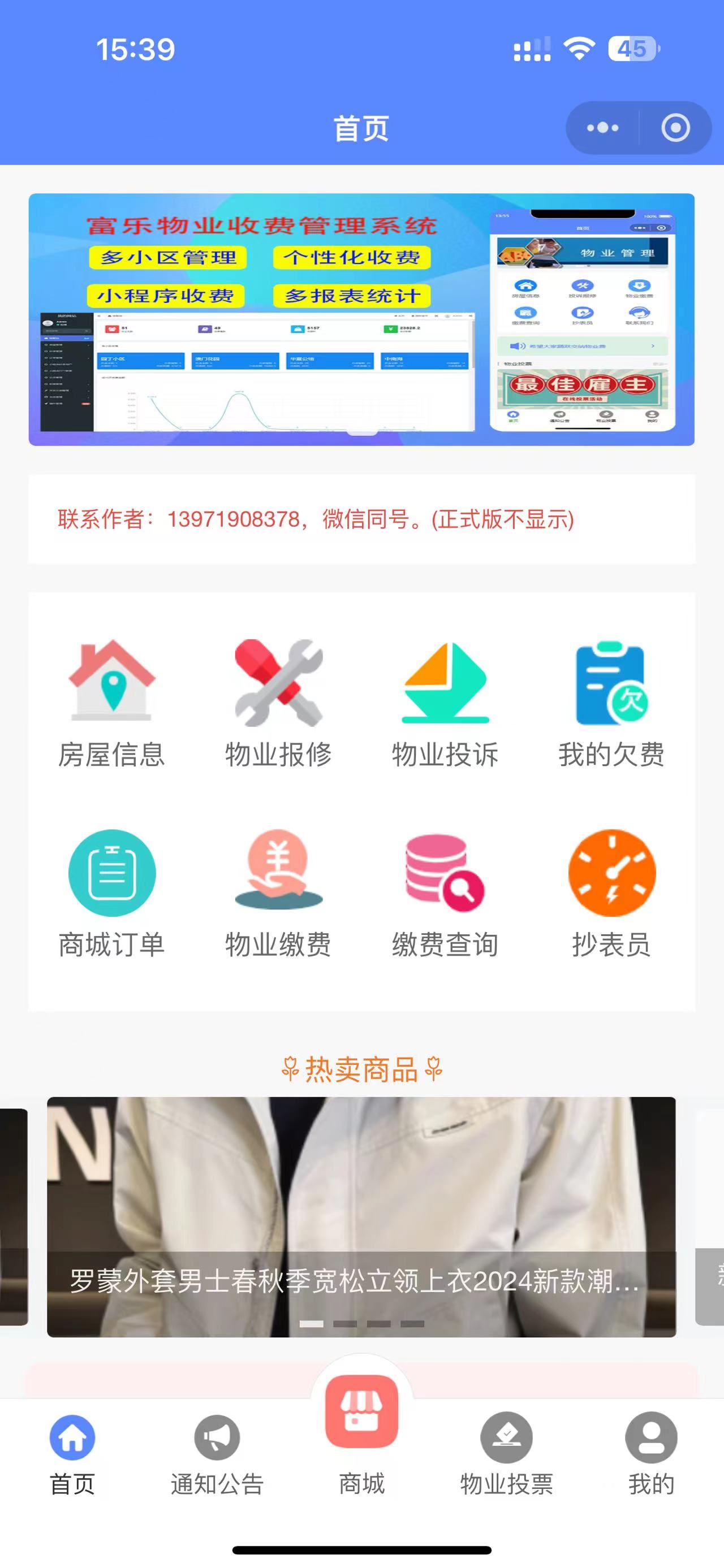
Task: View 商城订单
Action: coord(111,894)
